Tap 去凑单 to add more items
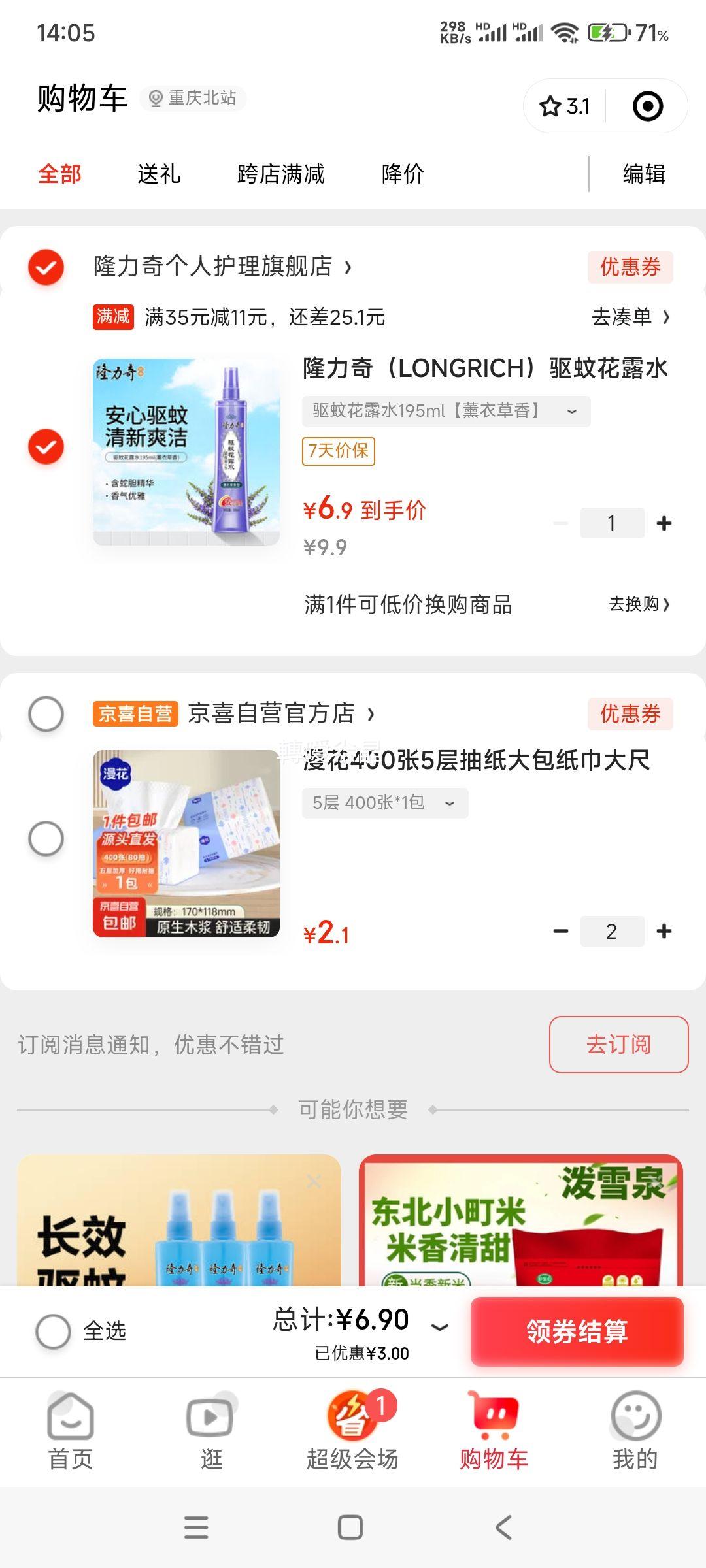The width and height of the screenshot is (706, 1568). coord(630,318)
